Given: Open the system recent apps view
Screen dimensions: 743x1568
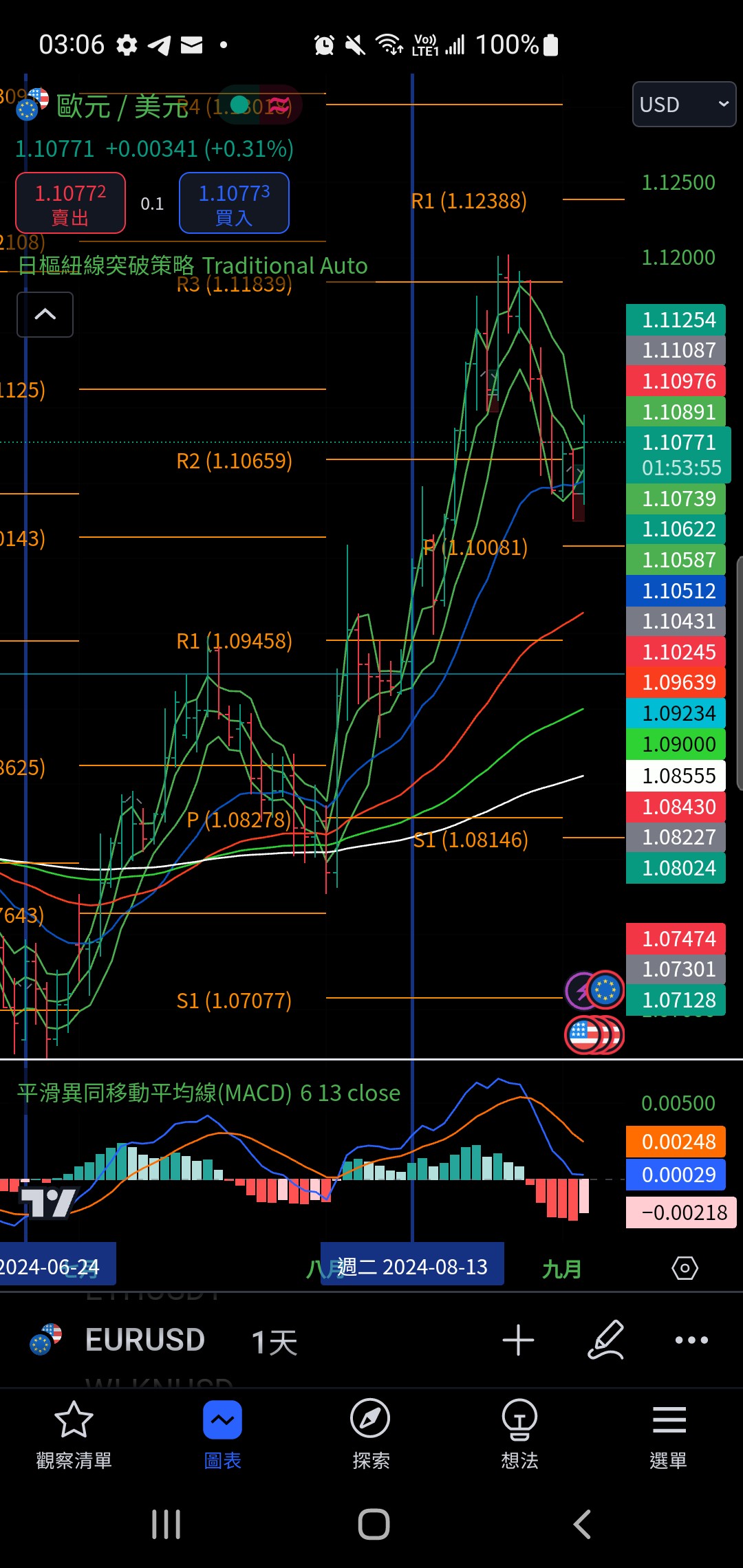Looking at the screenshot, I should coord(166,1524).
